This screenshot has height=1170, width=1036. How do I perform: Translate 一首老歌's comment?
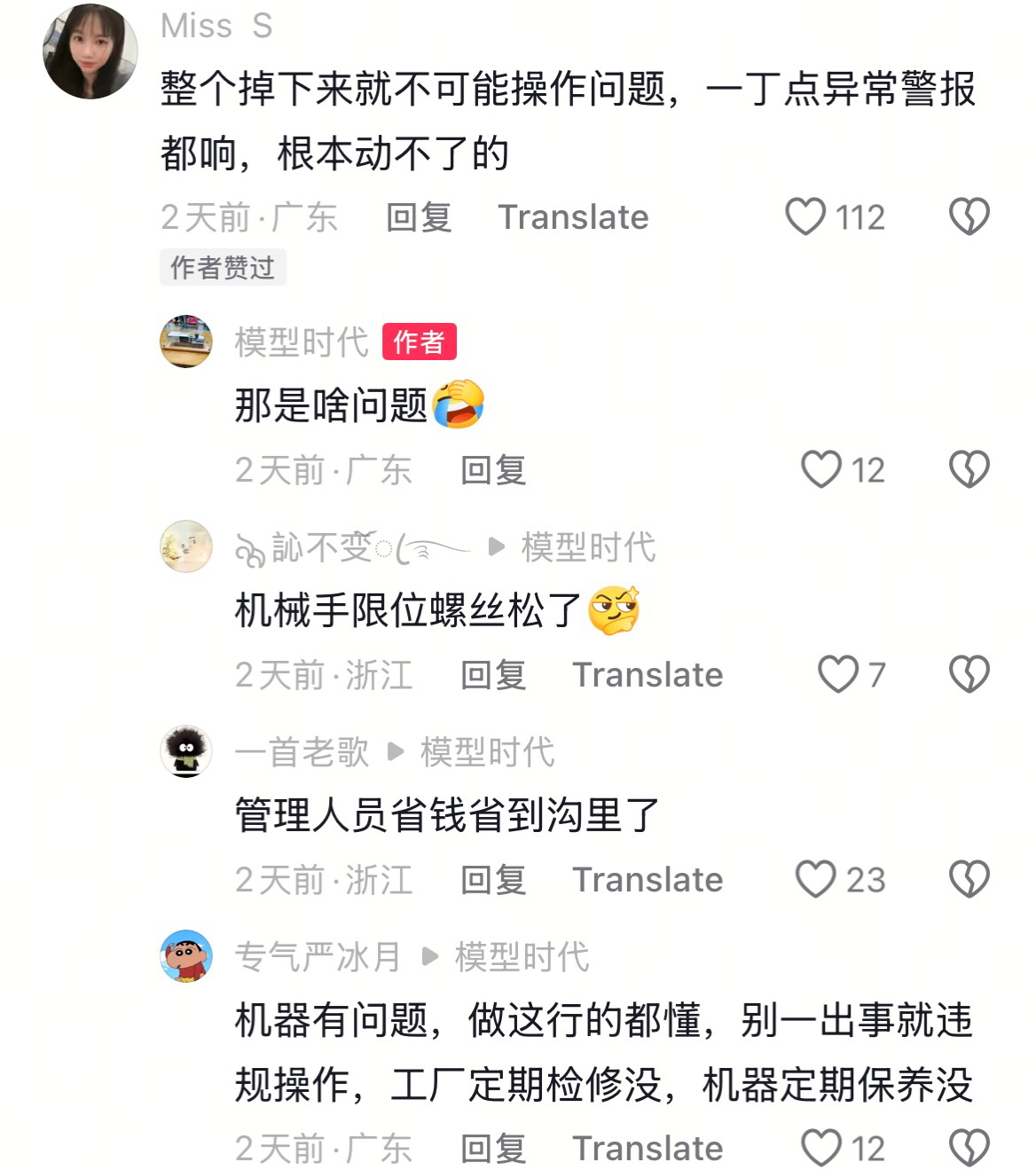(x=647, y=880)
